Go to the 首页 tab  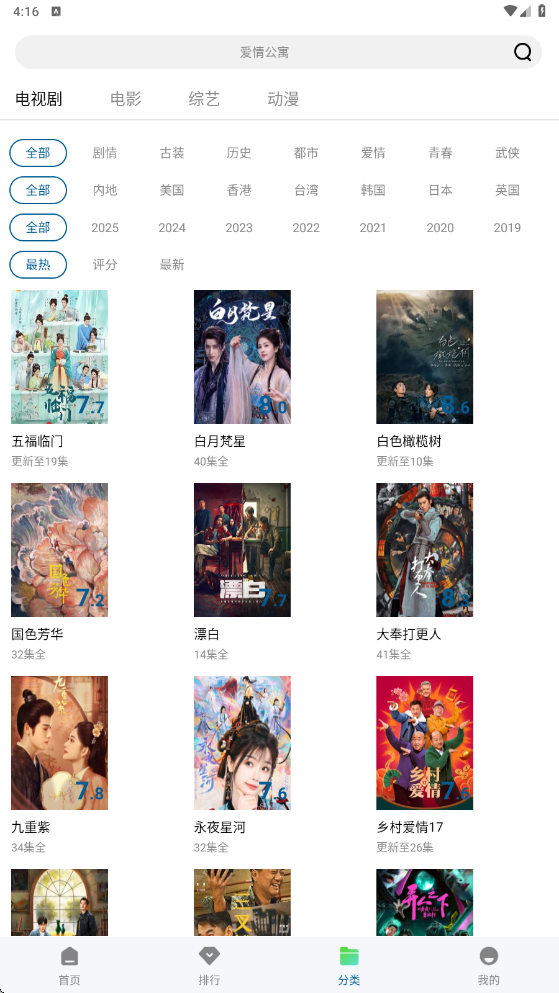pyautogui.click(x=70, y=966)
